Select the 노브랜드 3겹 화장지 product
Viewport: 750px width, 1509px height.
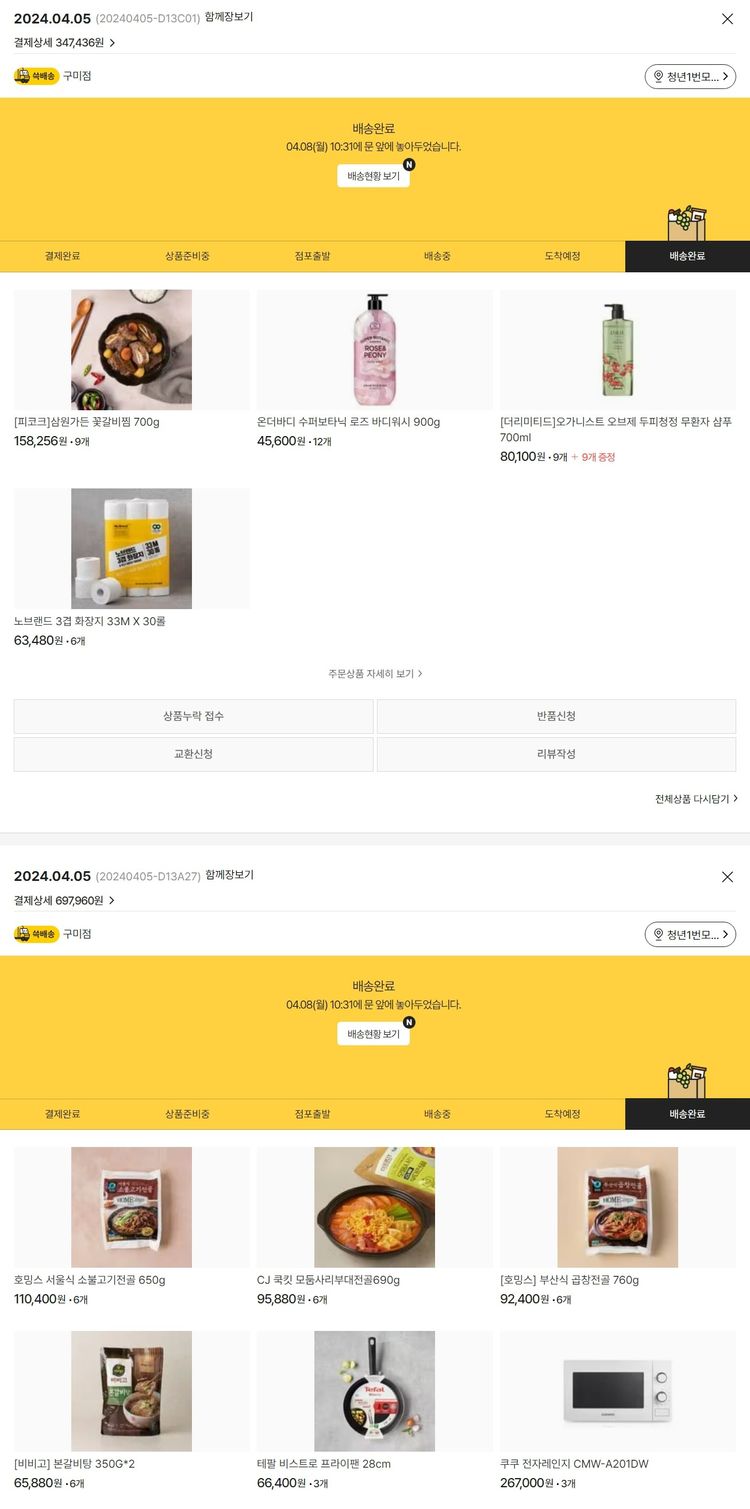(131, 549)
